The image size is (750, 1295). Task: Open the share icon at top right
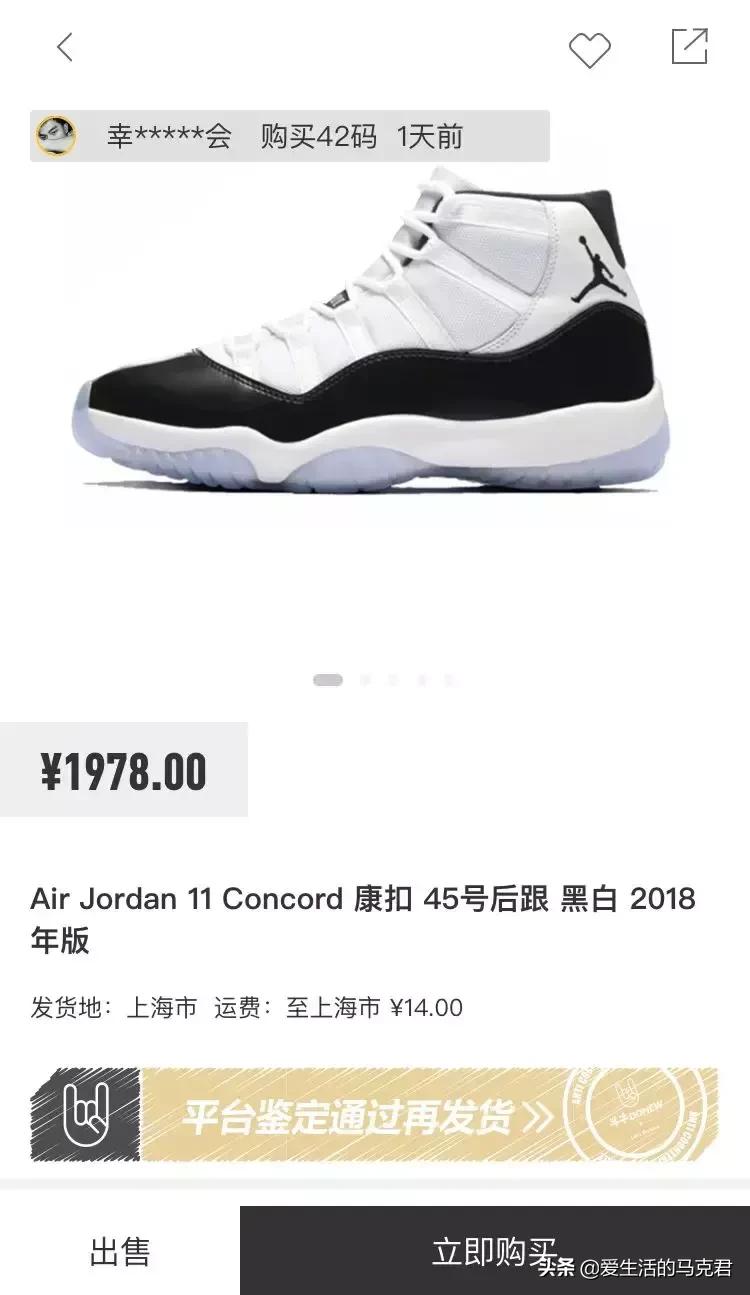tap(689, 46)
